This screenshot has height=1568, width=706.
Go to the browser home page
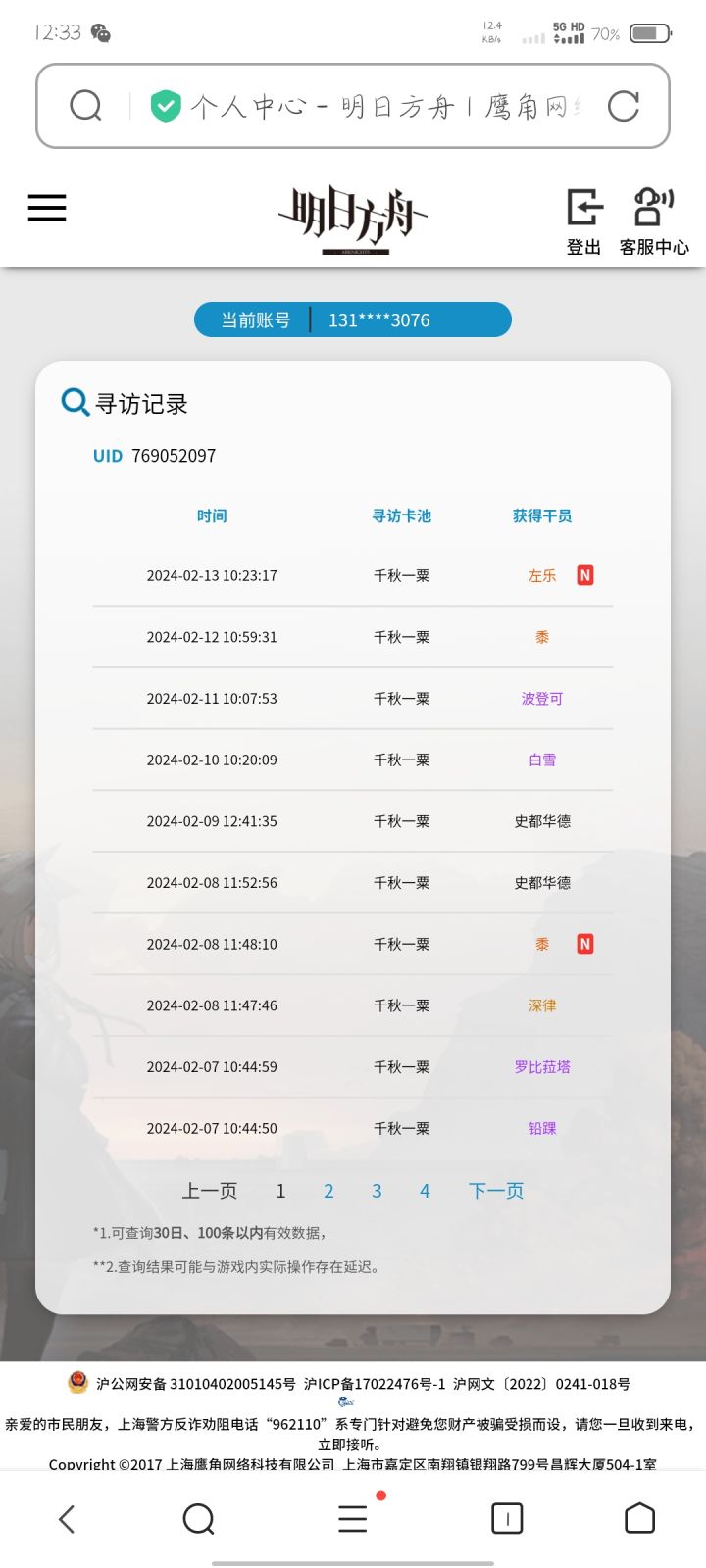[639, 1519]
